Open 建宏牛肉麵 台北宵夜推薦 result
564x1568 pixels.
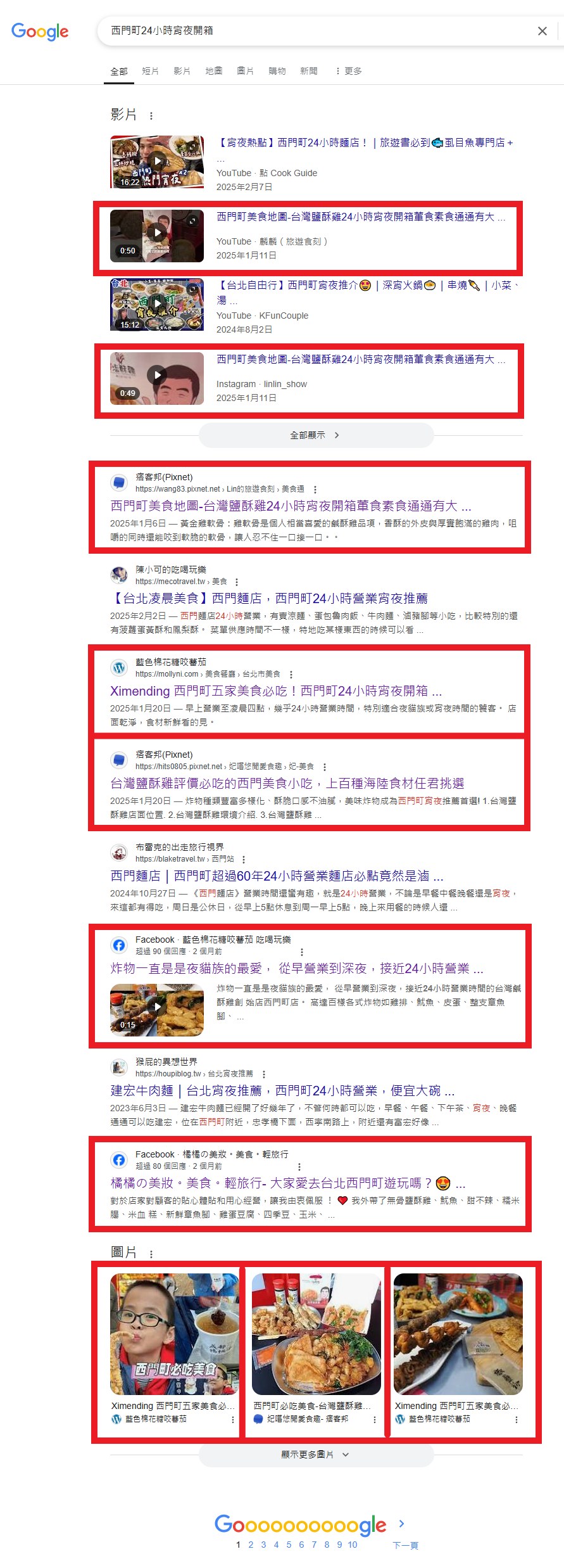click(282, 1091)
